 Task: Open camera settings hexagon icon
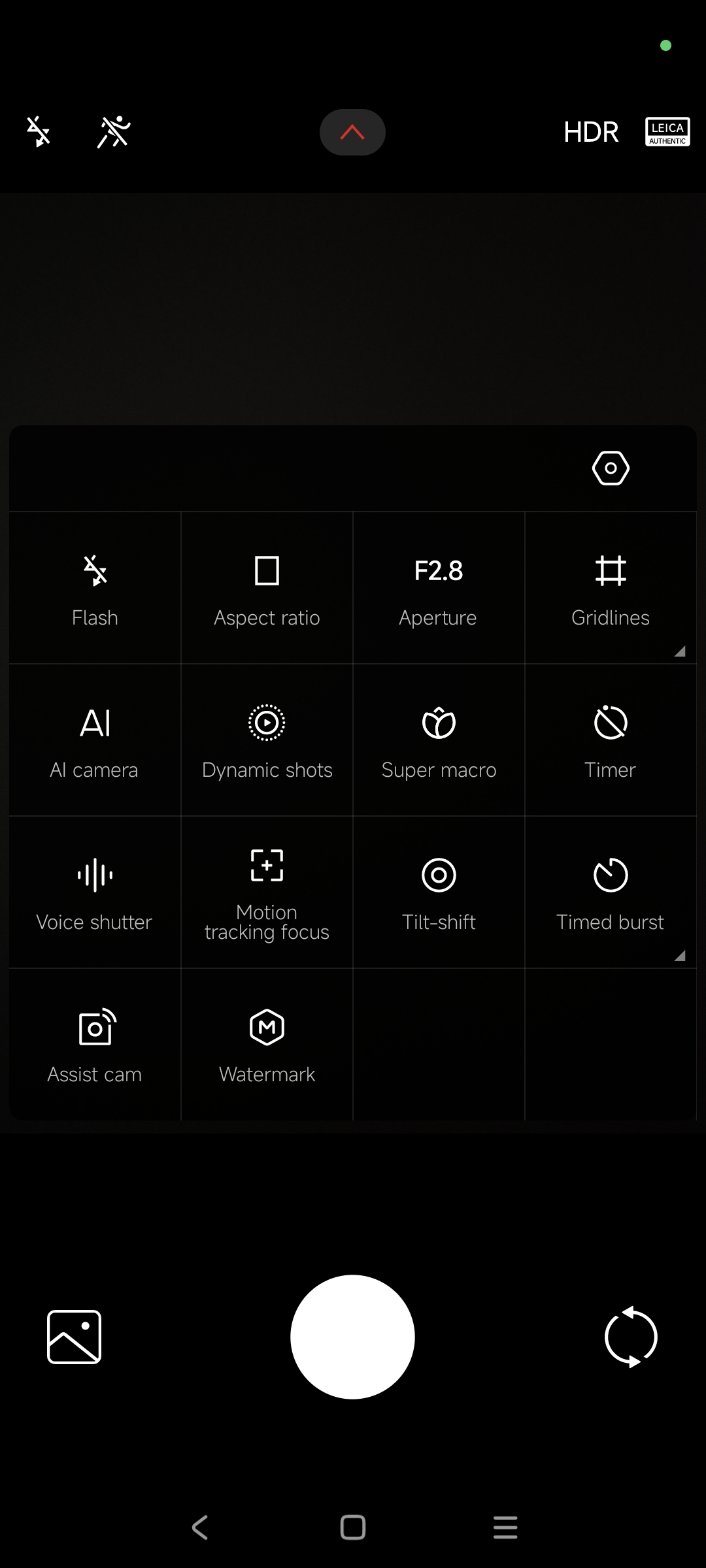(611, 468)
